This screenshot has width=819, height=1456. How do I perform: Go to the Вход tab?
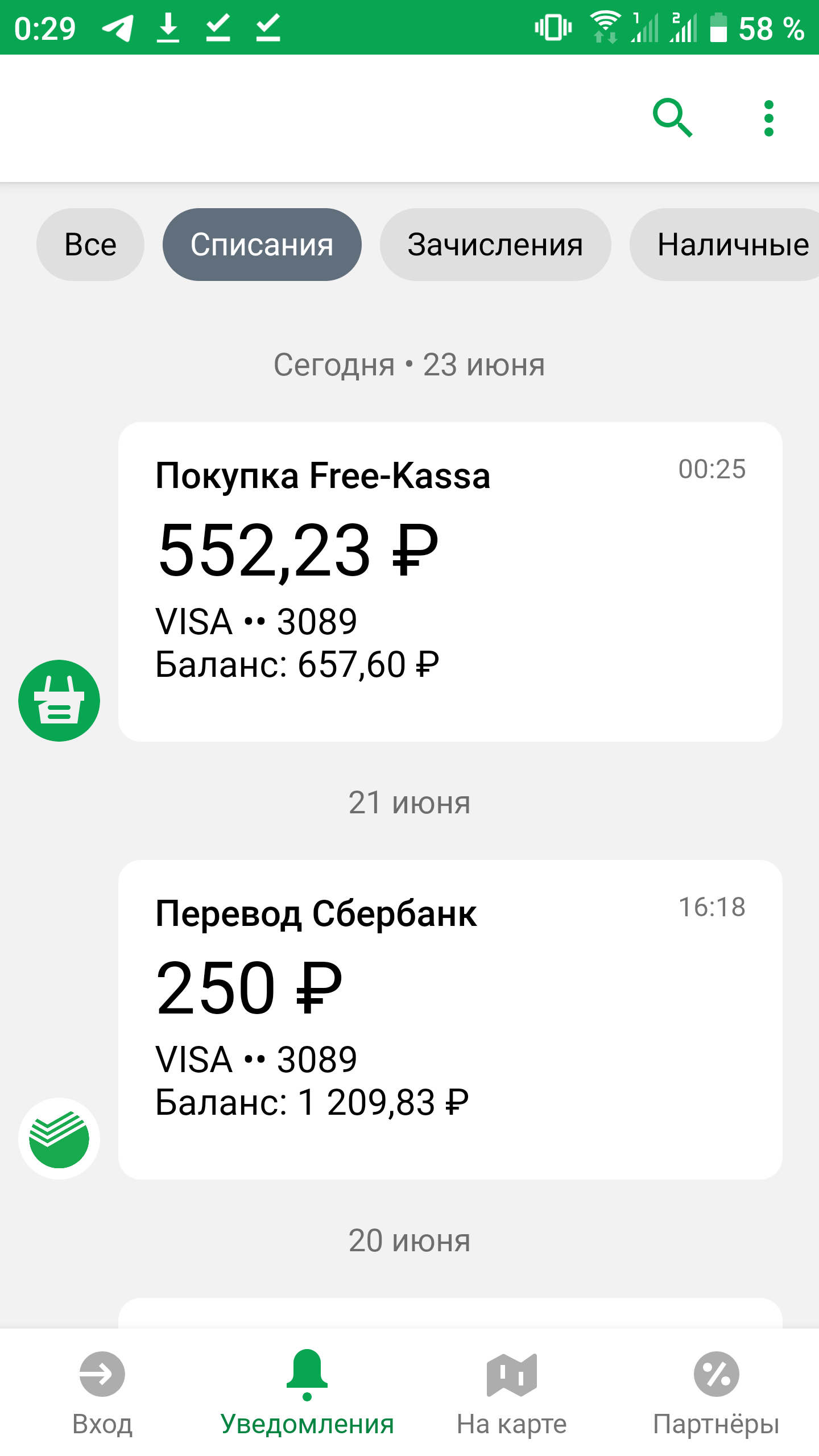102,1392
